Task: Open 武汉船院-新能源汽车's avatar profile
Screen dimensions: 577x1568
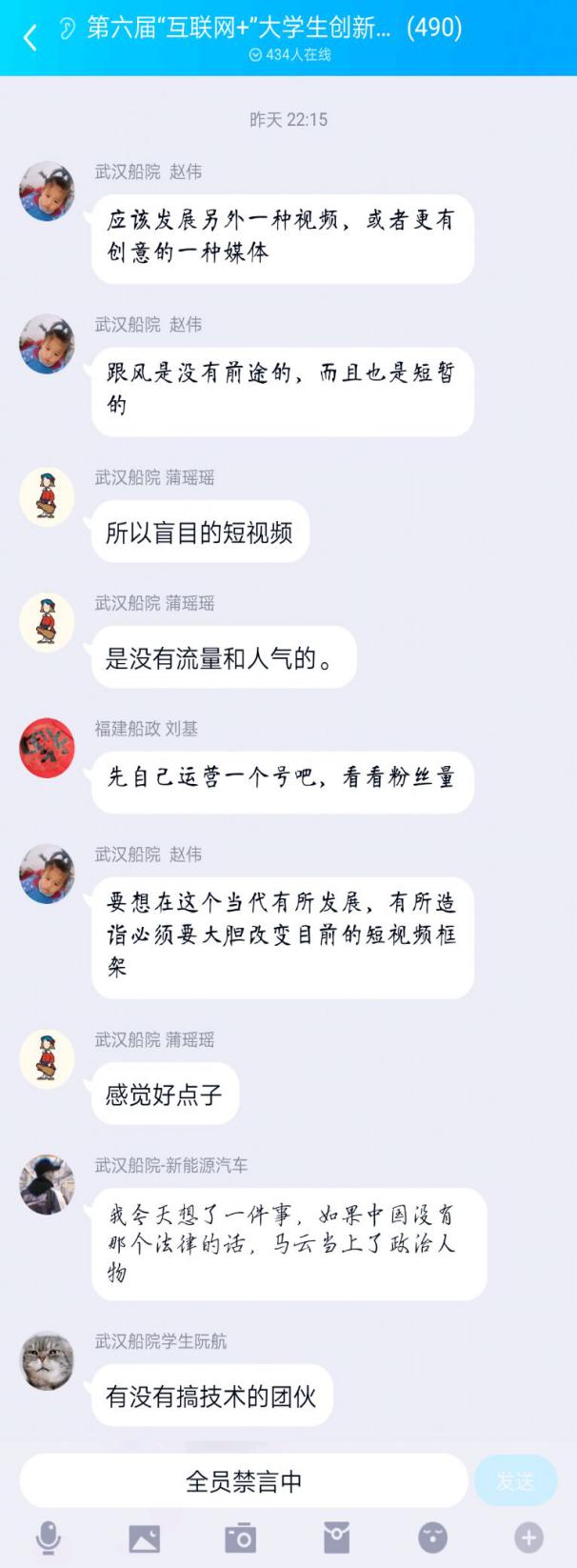Action: point(47,1184)
